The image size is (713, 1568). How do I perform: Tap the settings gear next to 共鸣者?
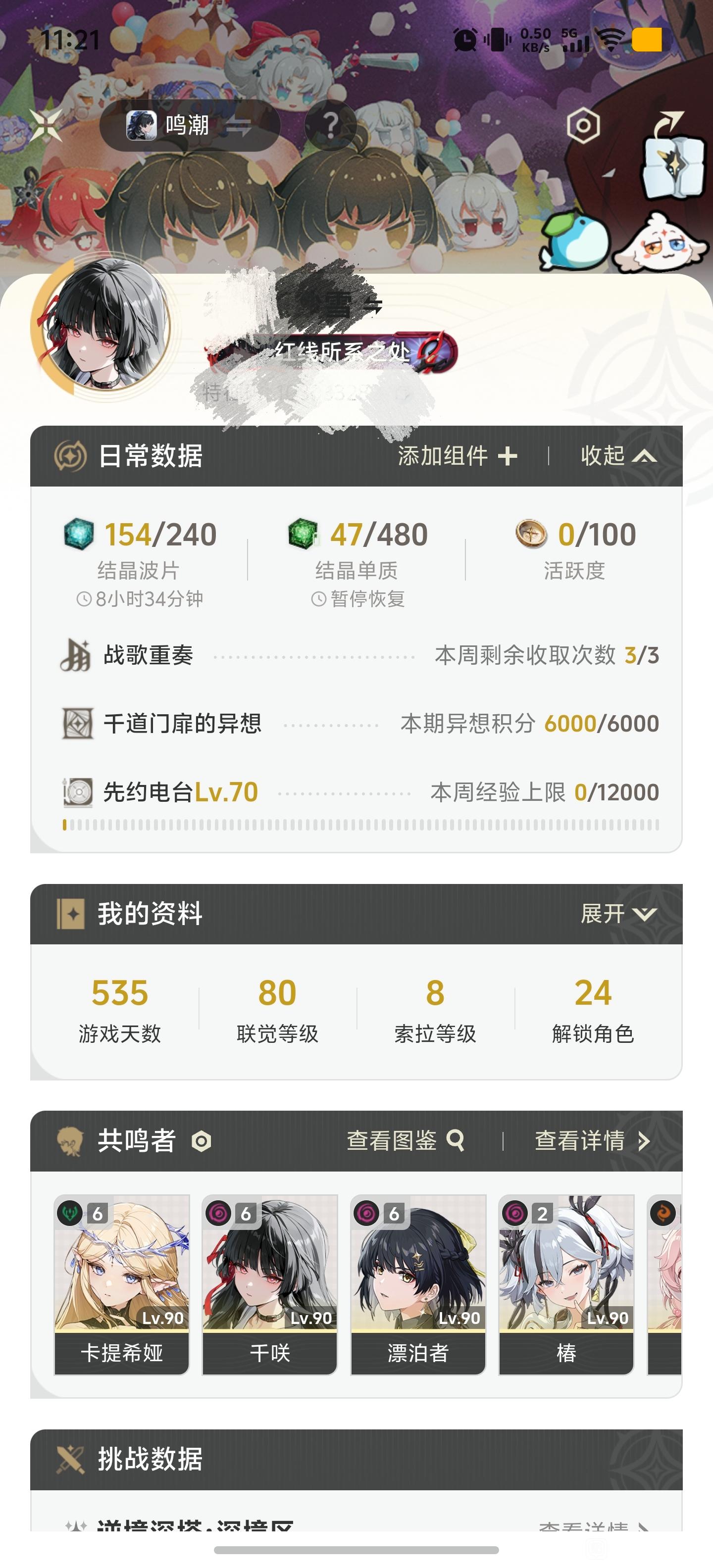pyautogui.click(x=202, y=1141)
